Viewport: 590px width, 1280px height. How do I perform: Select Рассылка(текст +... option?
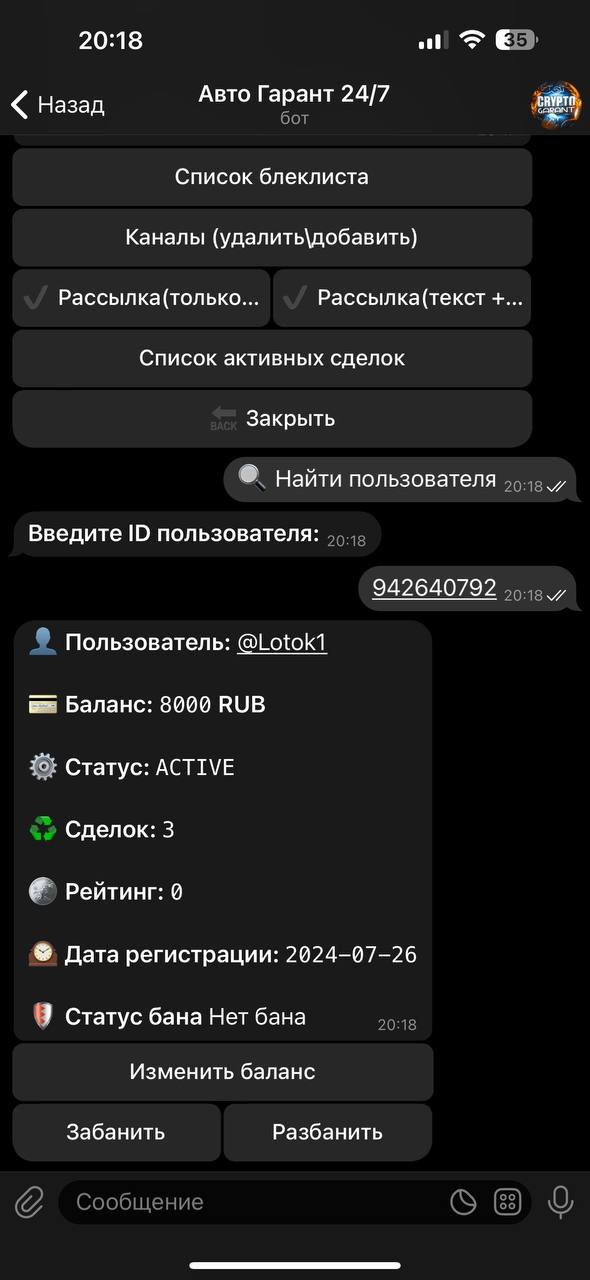402,298
